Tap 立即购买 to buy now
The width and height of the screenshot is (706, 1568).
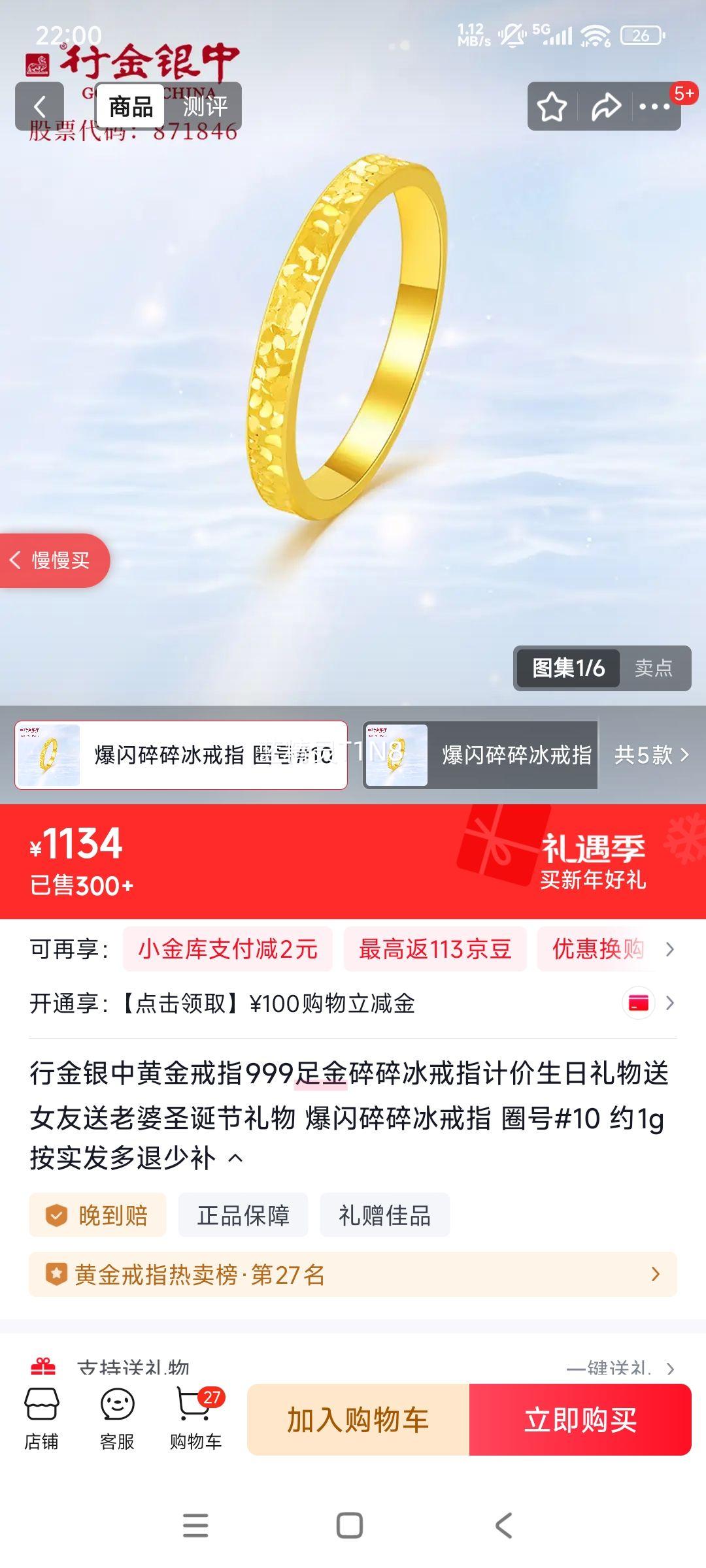tap(580, 1422)
